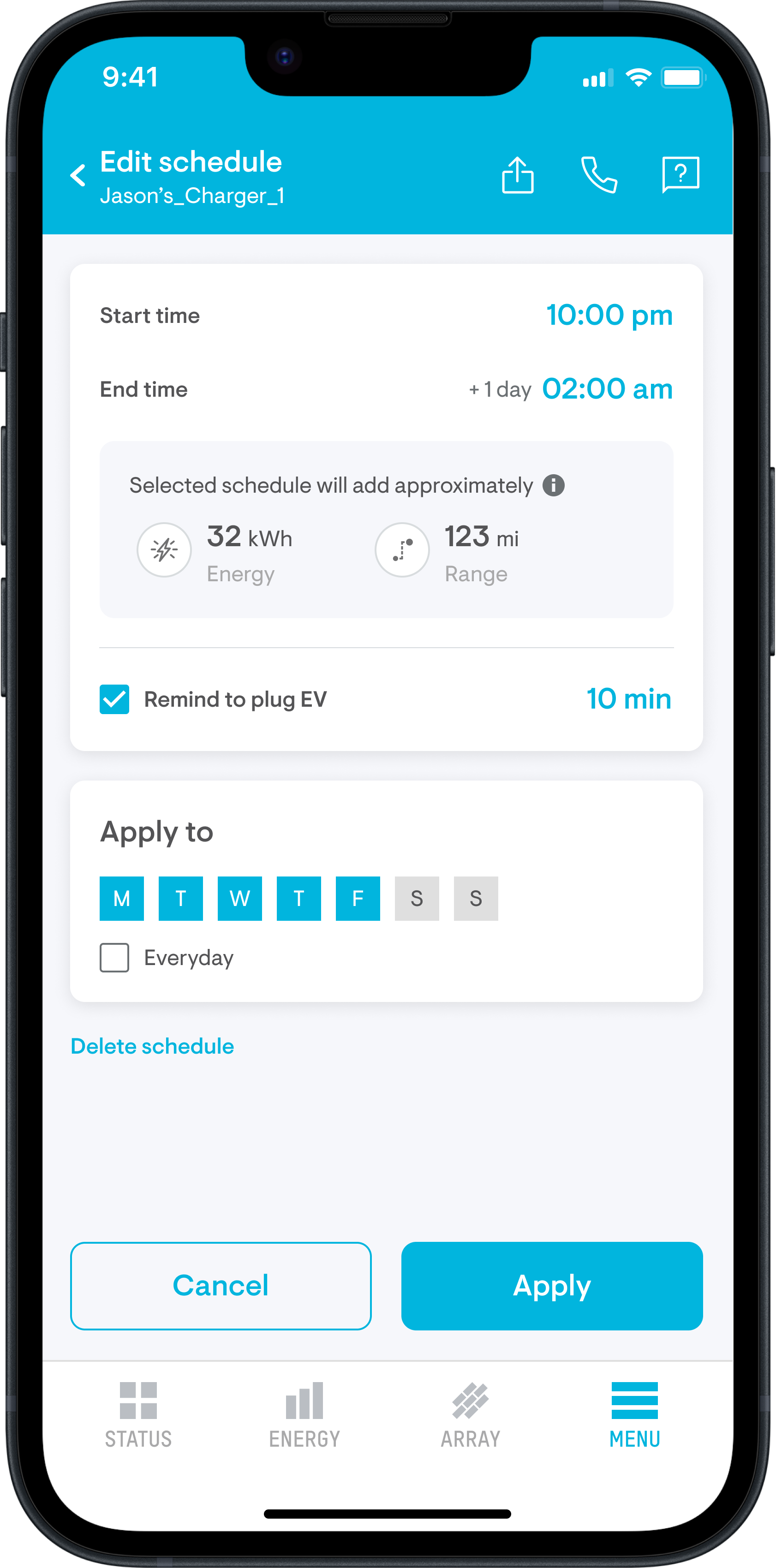Viewport: 776px width, 1568px height.
Task: Tap Delete schedule link
Action: coord(152,1046)
